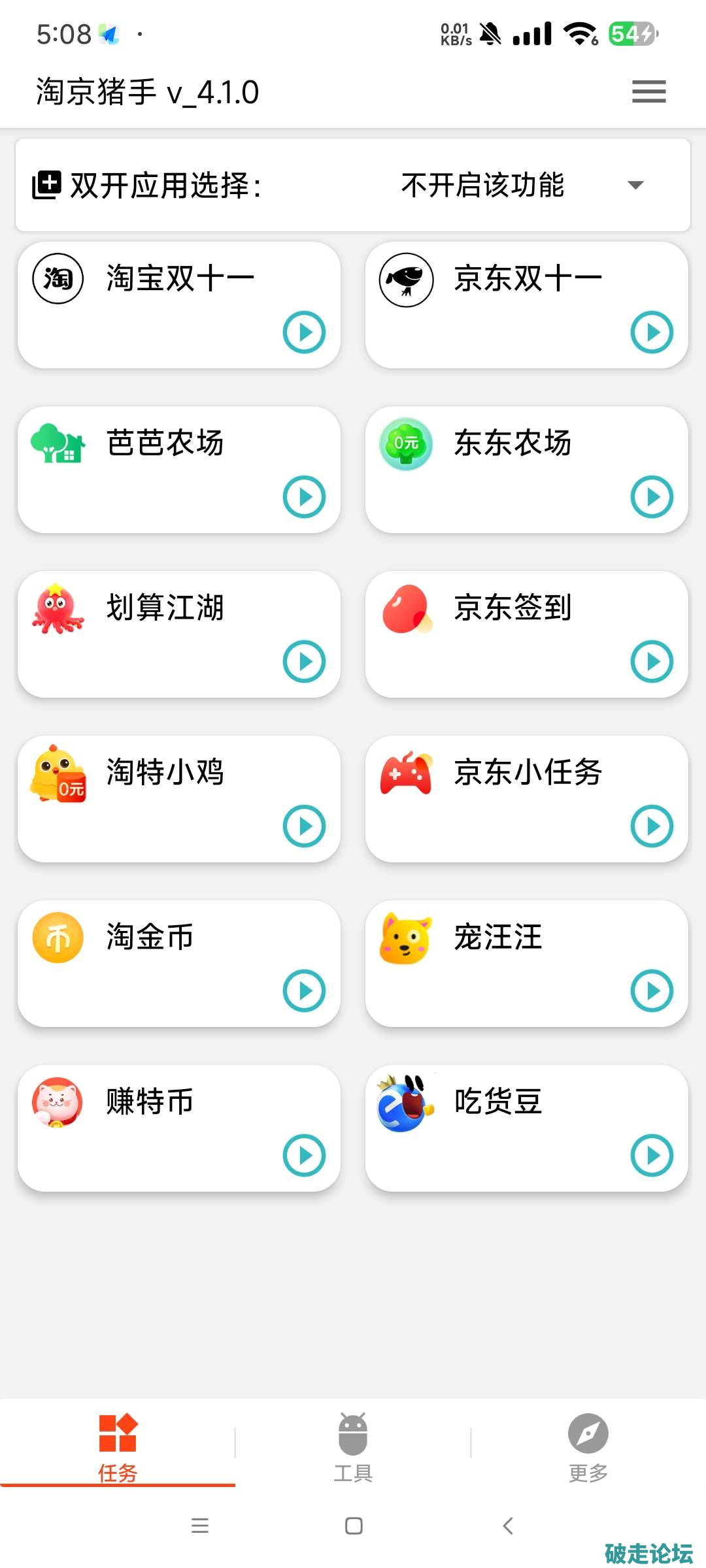The width and height of the screenshot is (706, 1568).
Task: Run the 划算江湖 task
Action: tap(304, 662)
